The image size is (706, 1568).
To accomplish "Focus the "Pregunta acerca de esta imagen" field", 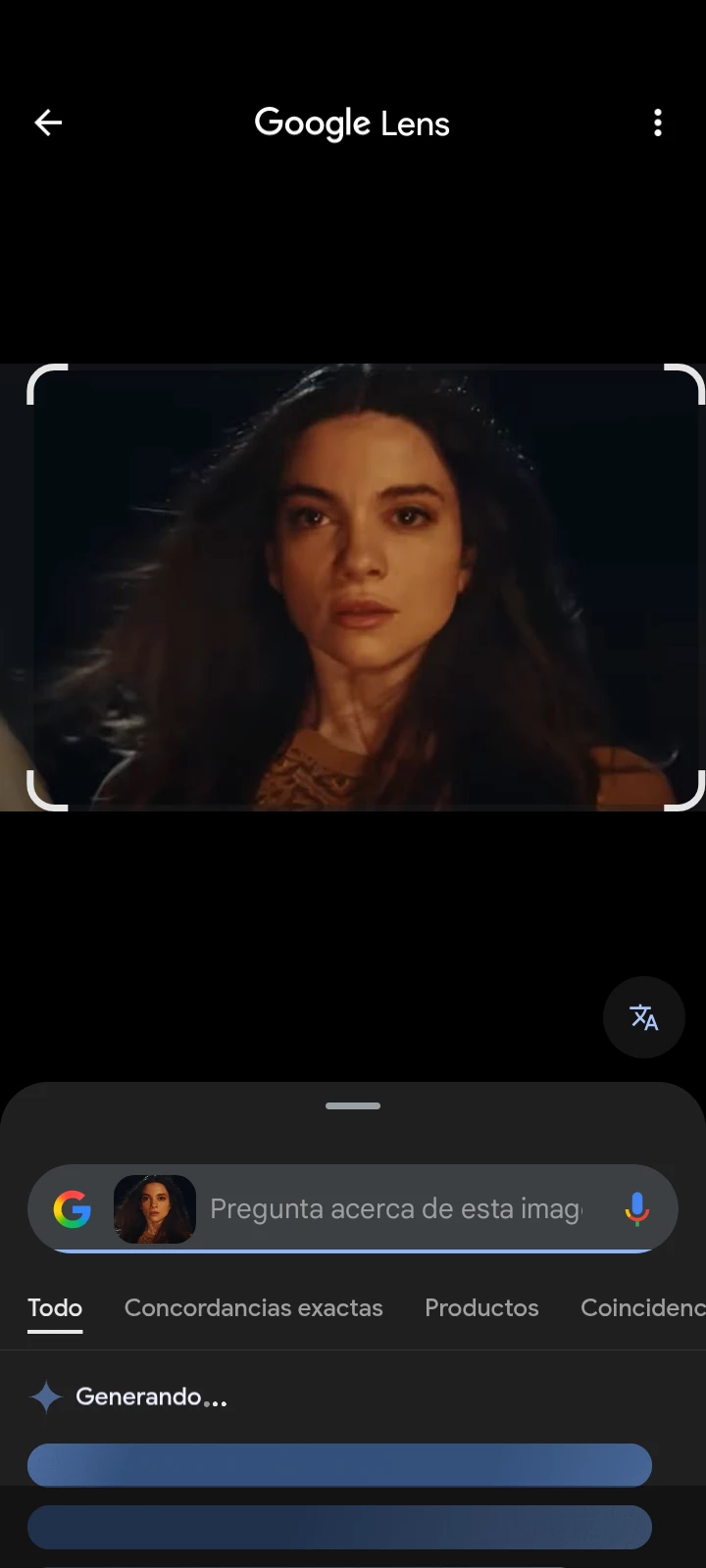I will click(x=395, y=1208).
